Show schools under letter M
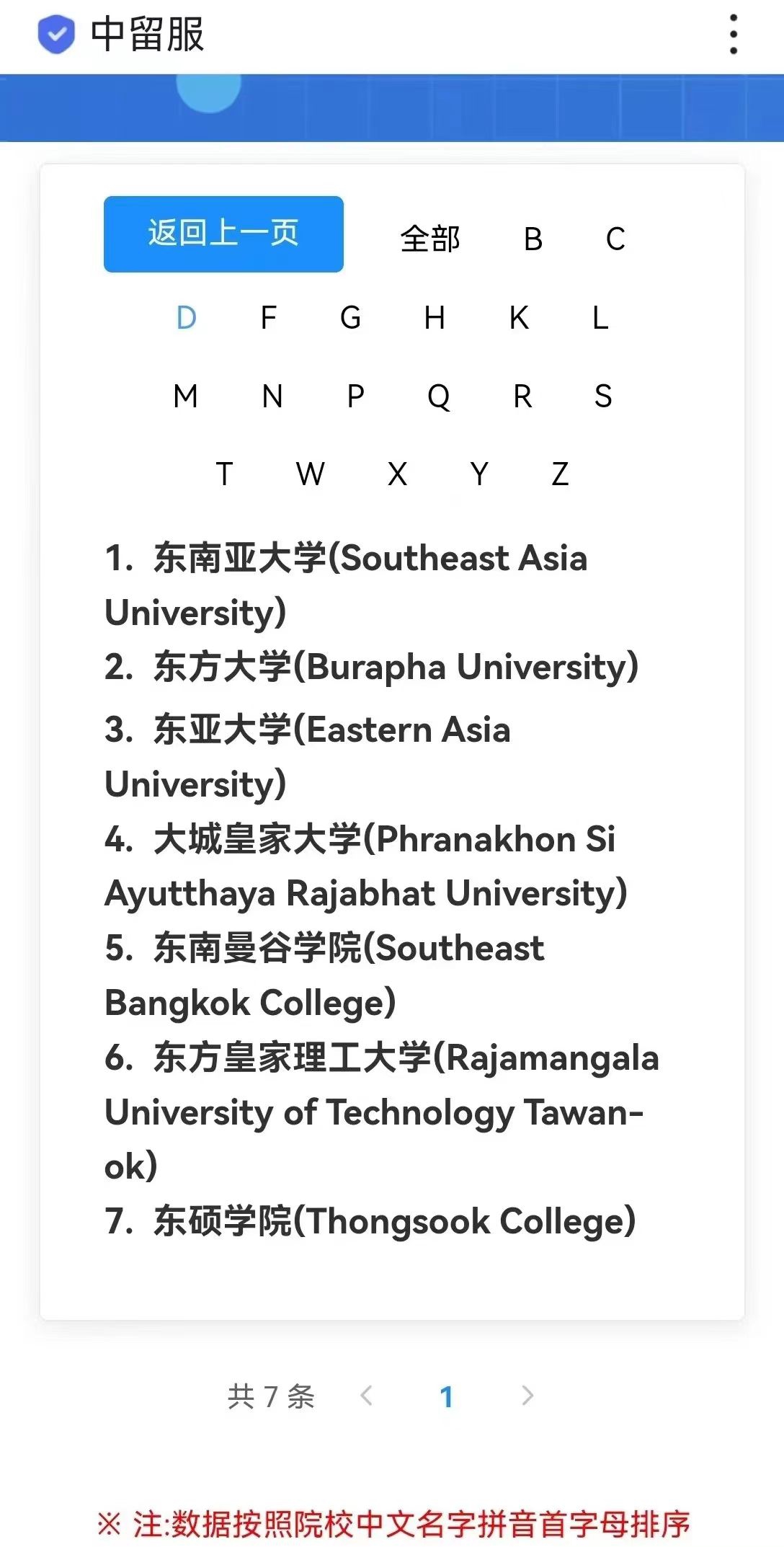This screenshot has width=784, height=1547. pyautogui.click(x=186, y=396)
